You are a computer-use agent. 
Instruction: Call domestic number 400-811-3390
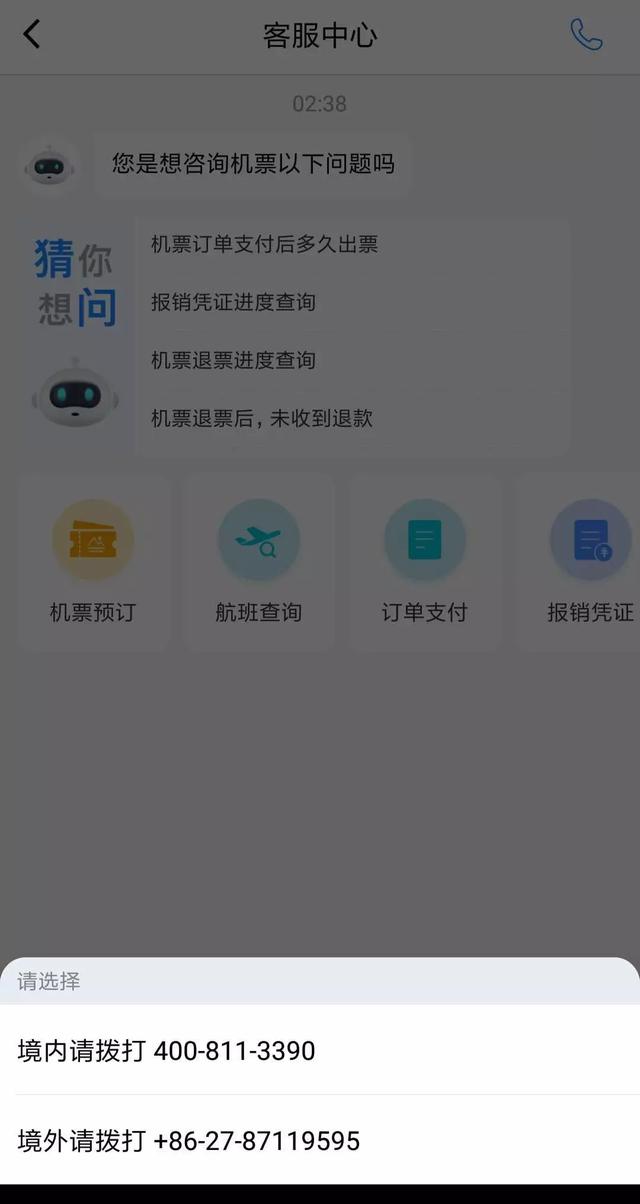click(320, 1050)
